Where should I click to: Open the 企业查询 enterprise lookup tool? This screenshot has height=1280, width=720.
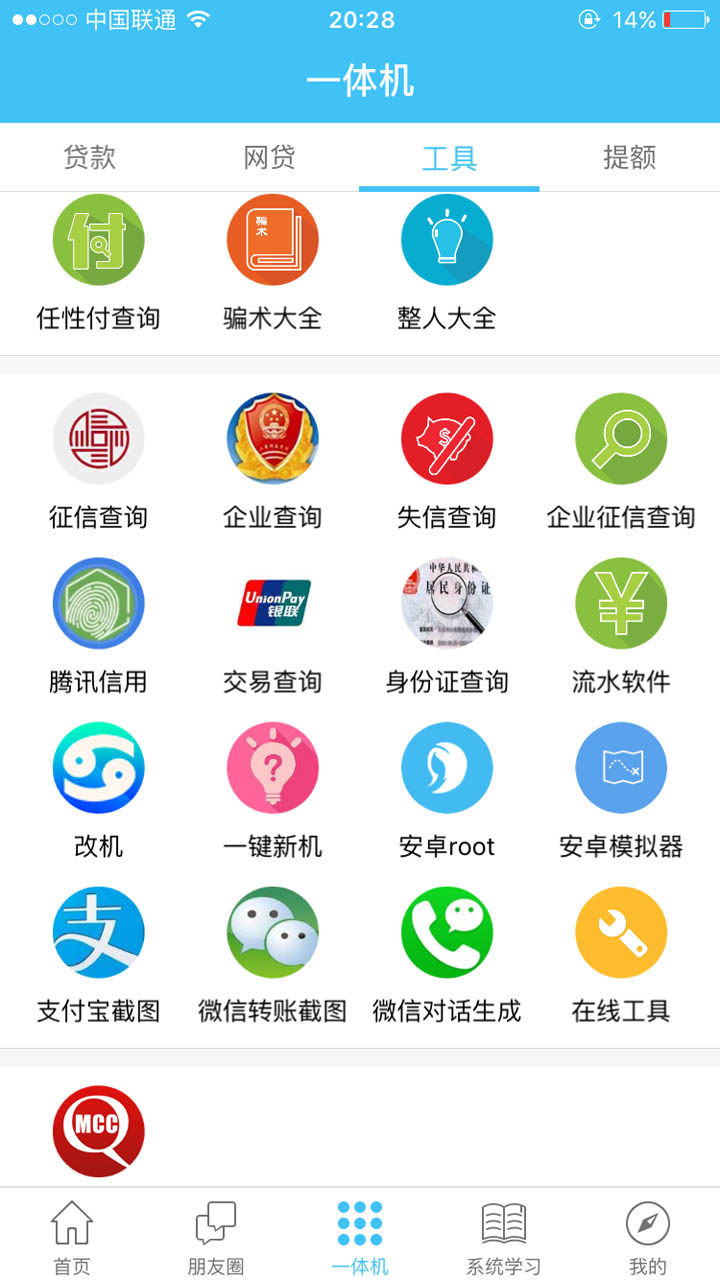272,438
